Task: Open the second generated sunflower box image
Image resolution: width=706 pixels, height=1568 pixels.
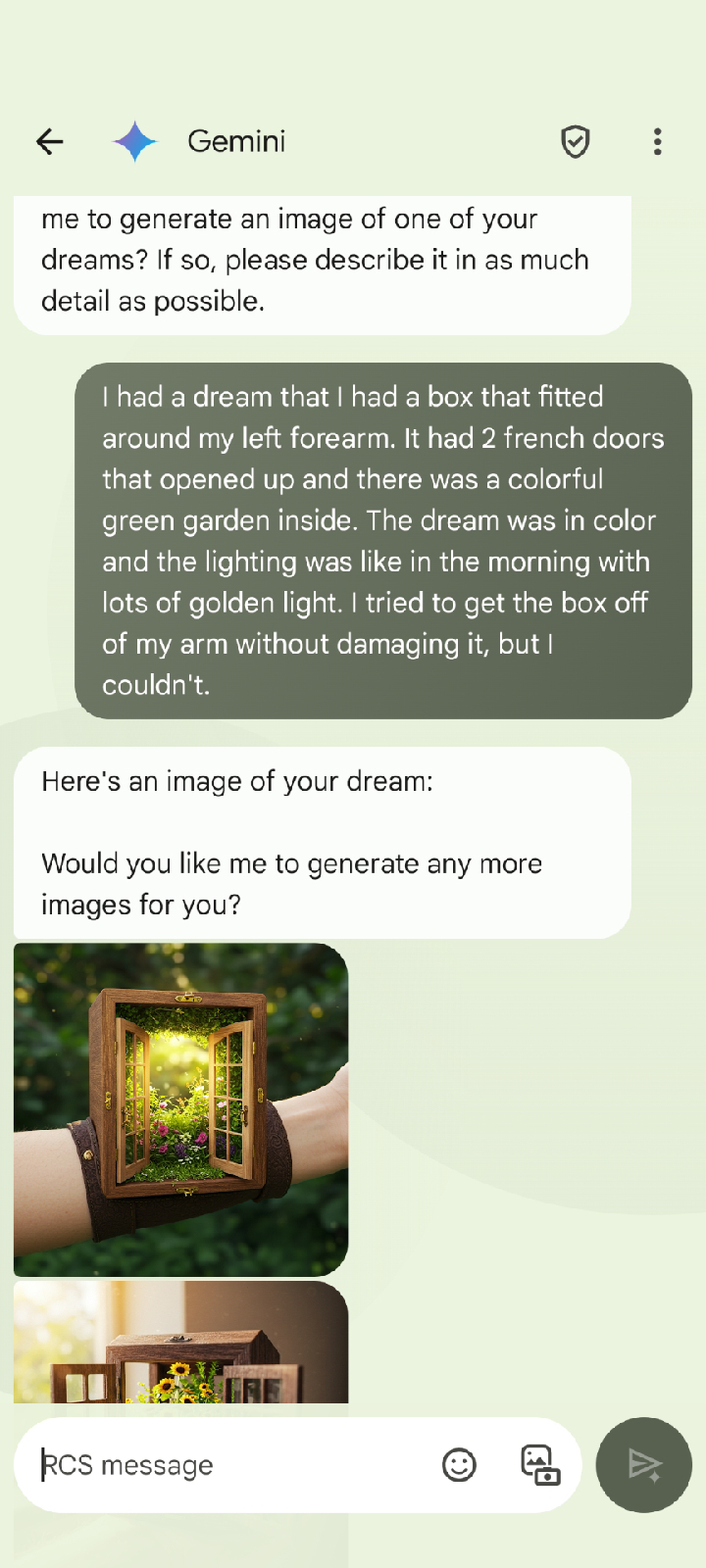Action: 180,1345
